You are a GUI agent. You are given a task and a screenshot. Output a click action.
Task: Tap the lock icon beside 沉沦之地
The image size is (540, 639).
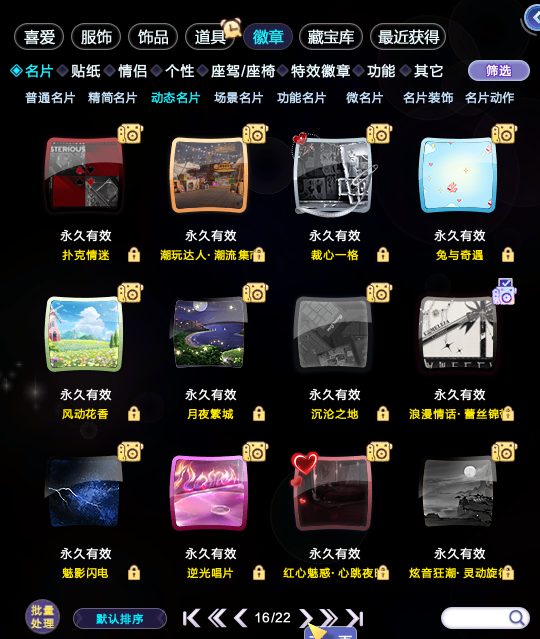click(x=383, y=414)
